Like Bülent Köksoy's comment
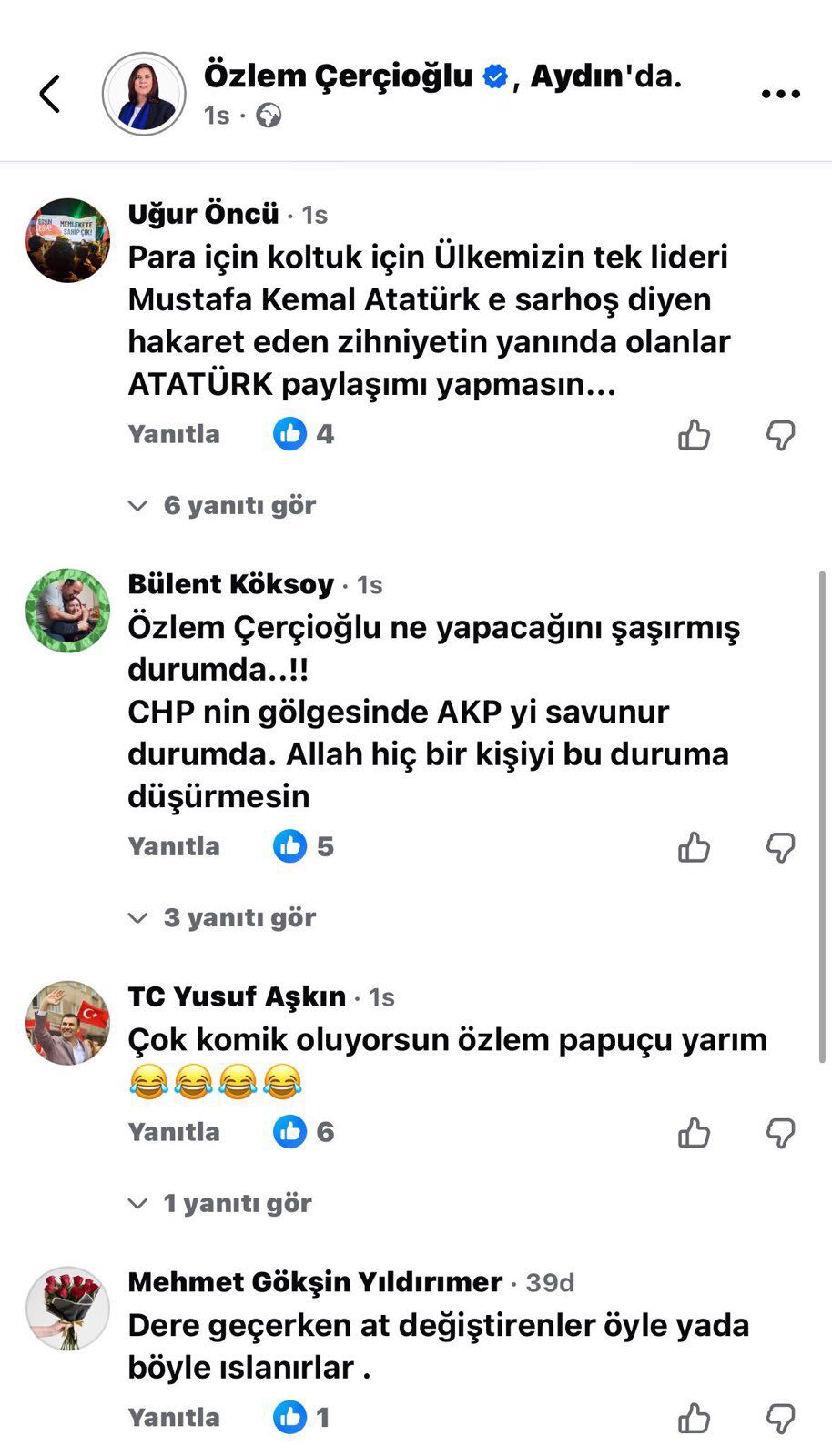Screen dimensions: 832x1456 (x=694, y=847)
